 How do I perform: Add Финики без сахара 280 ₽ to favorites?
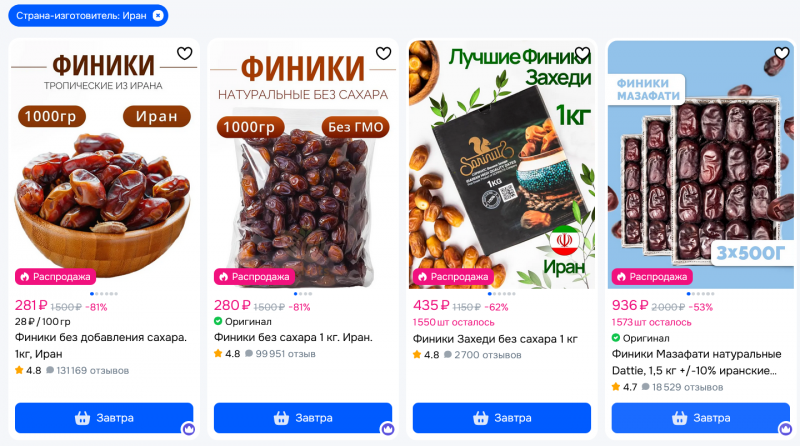(x=383, y=54)
